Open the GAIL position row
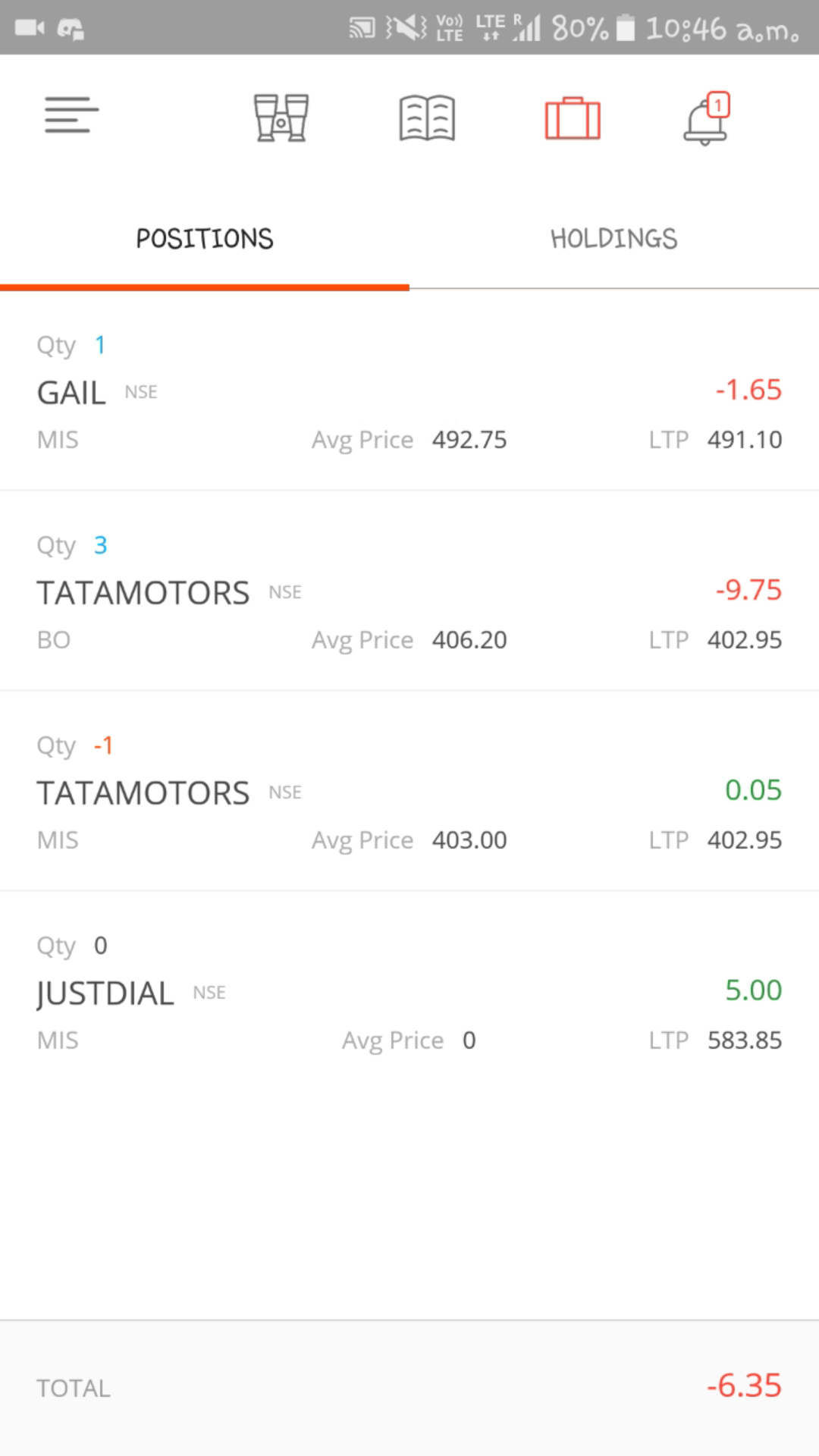 tap(409, 391)
